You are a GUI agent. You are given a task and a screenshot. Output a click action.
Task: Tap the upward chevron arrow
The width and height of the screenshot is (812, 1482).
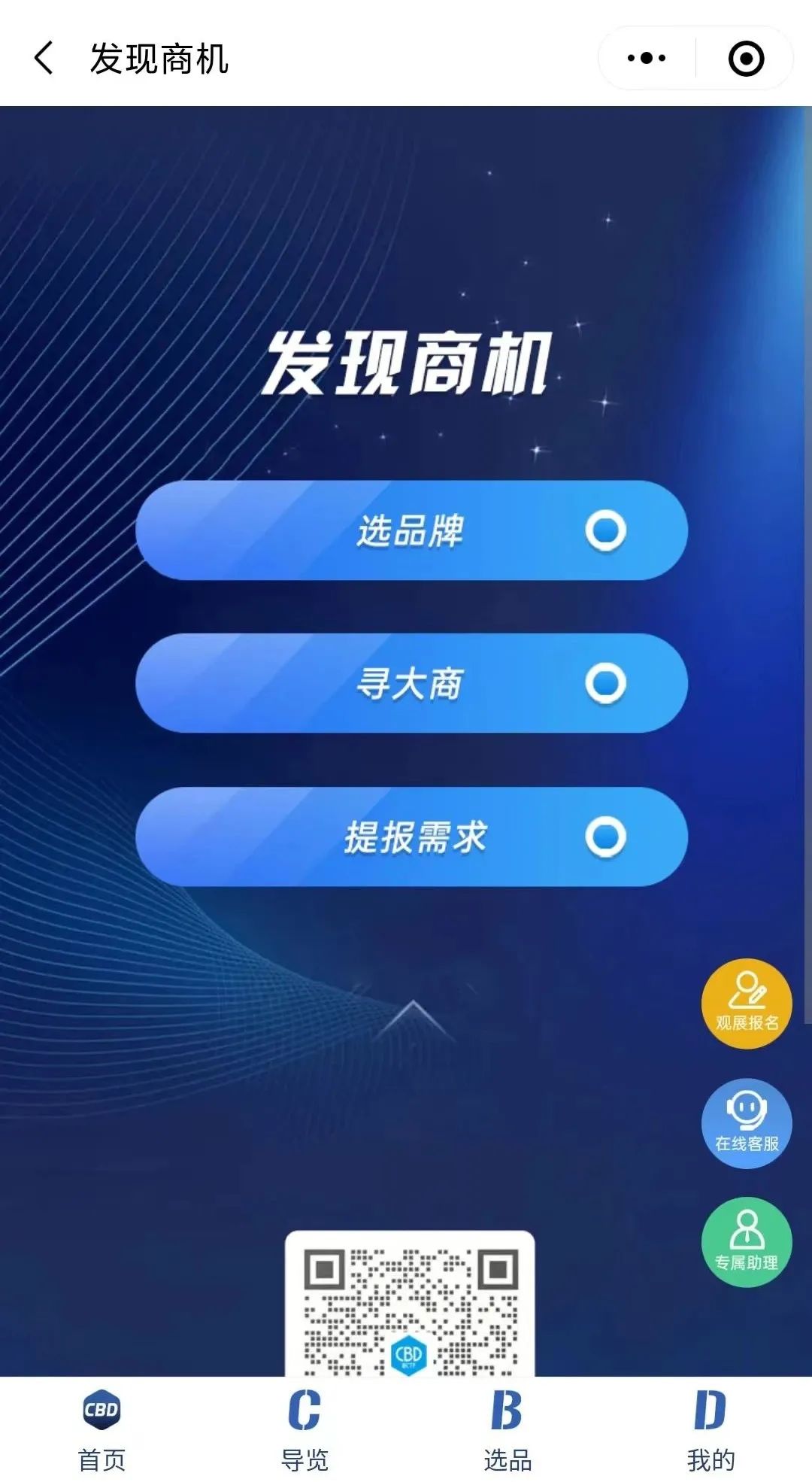(411, 1016)
